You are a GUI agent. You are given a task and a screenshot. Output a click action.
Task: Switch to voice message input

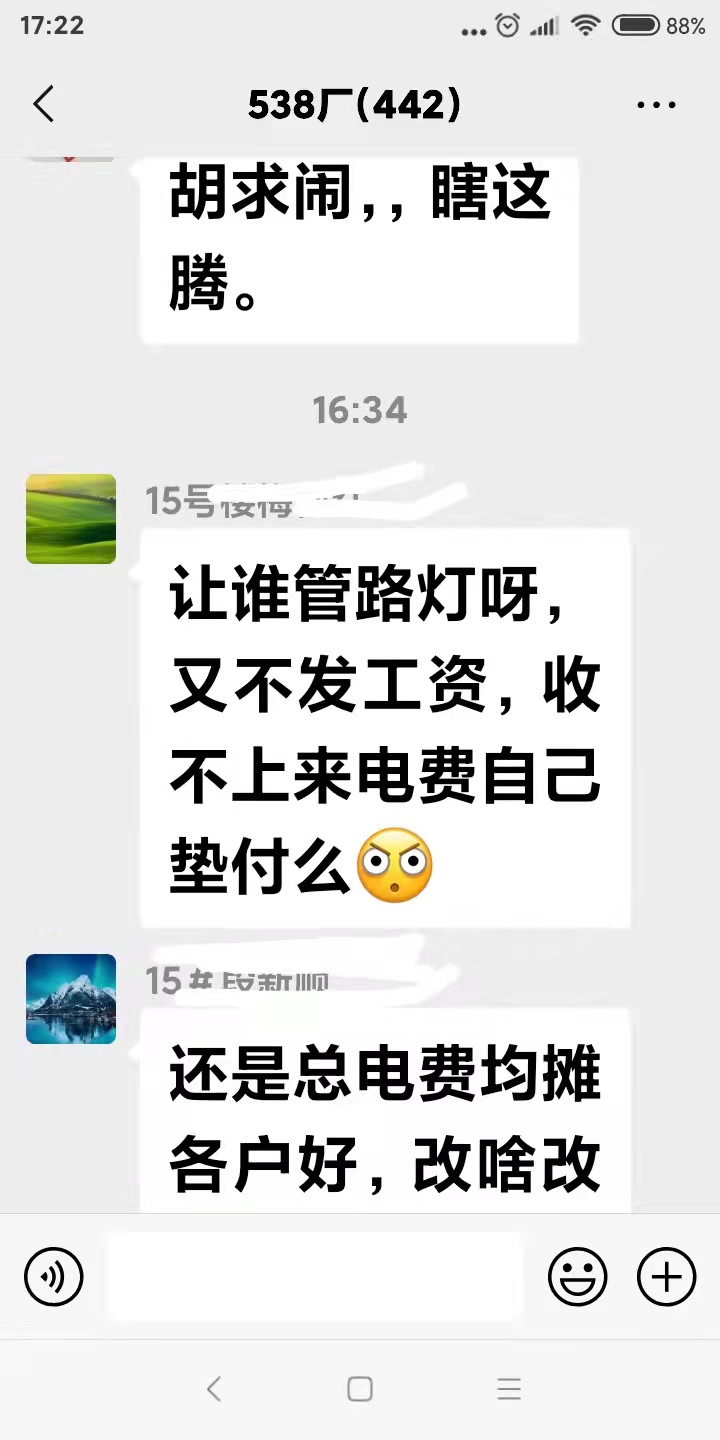(54, 1277)
